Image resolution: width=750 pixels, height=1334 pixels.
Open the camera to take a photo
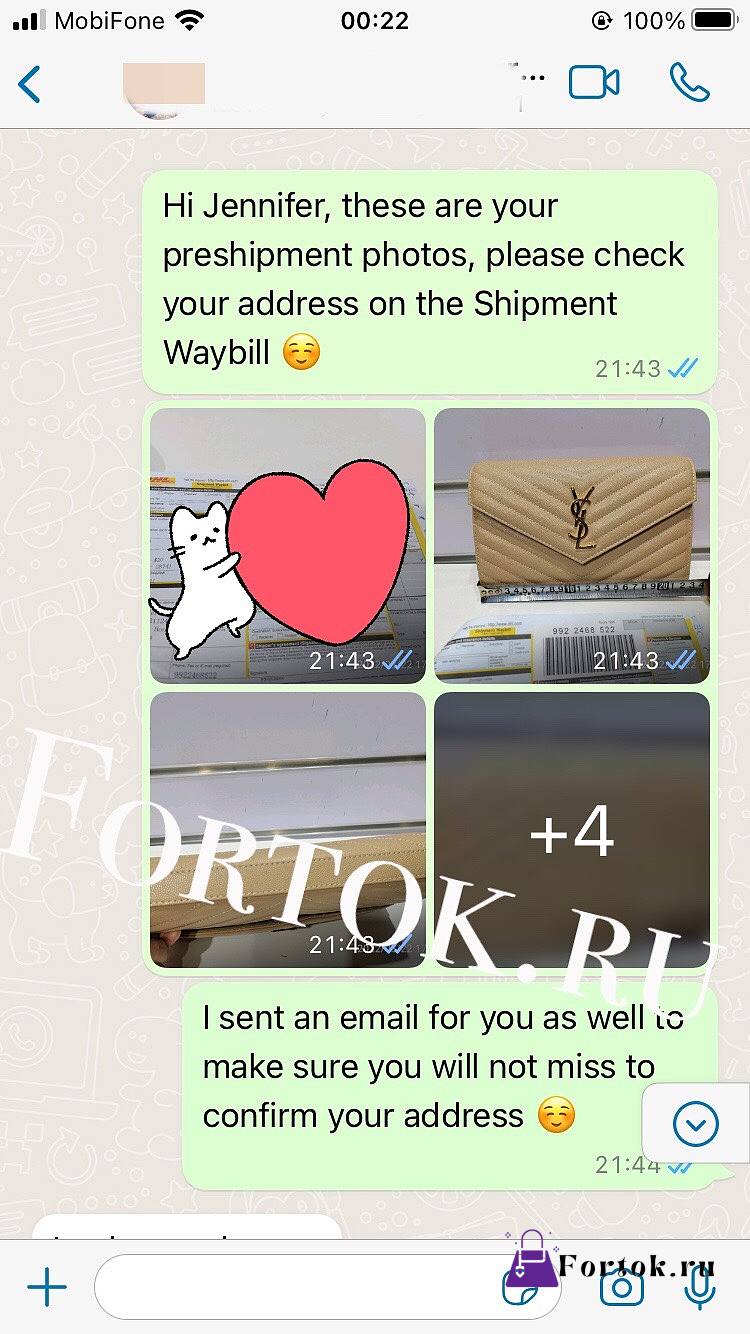(x=622, y=1288)
